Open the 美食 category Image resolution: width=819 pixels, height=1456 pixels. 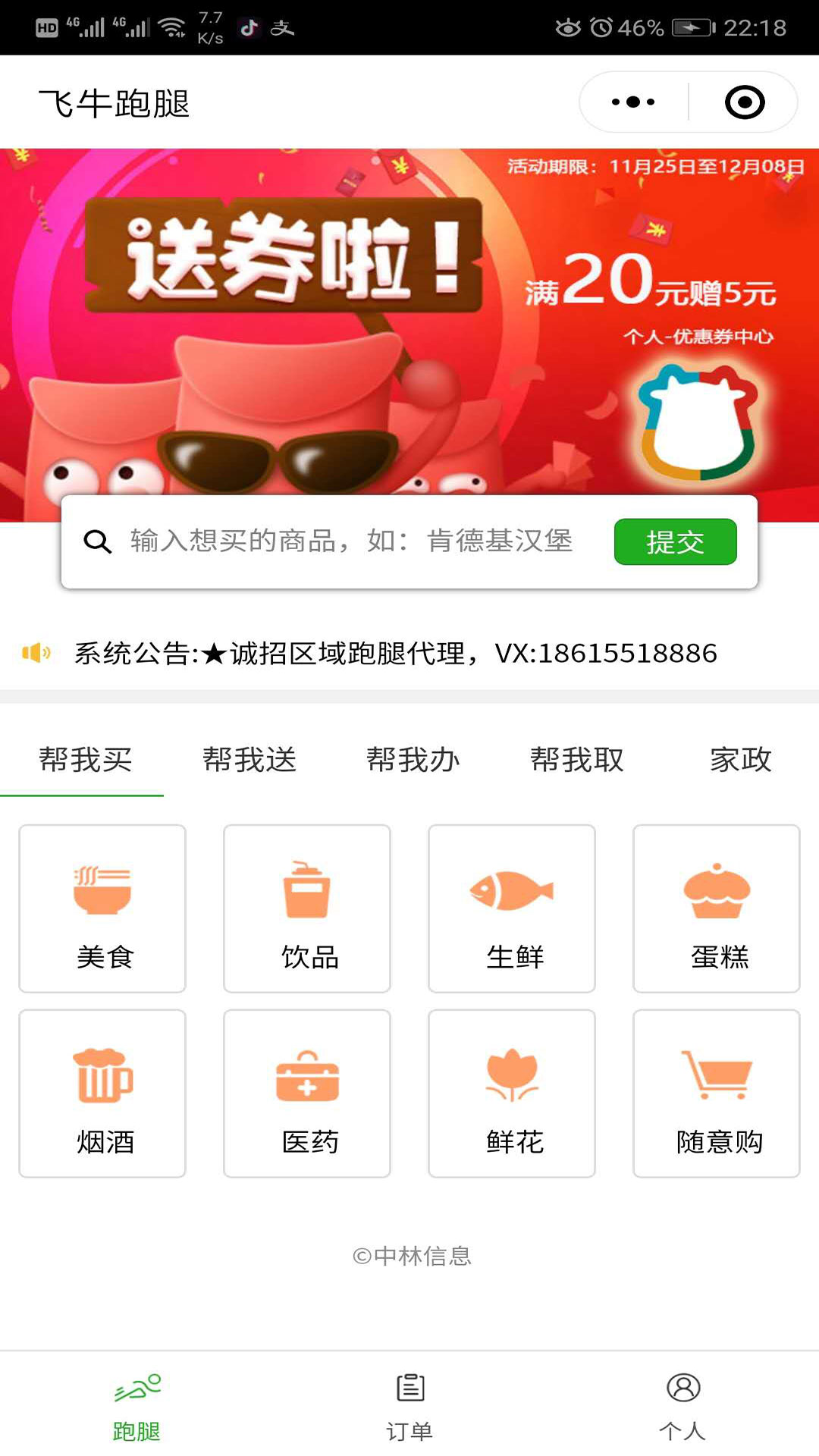coord(102,908)
